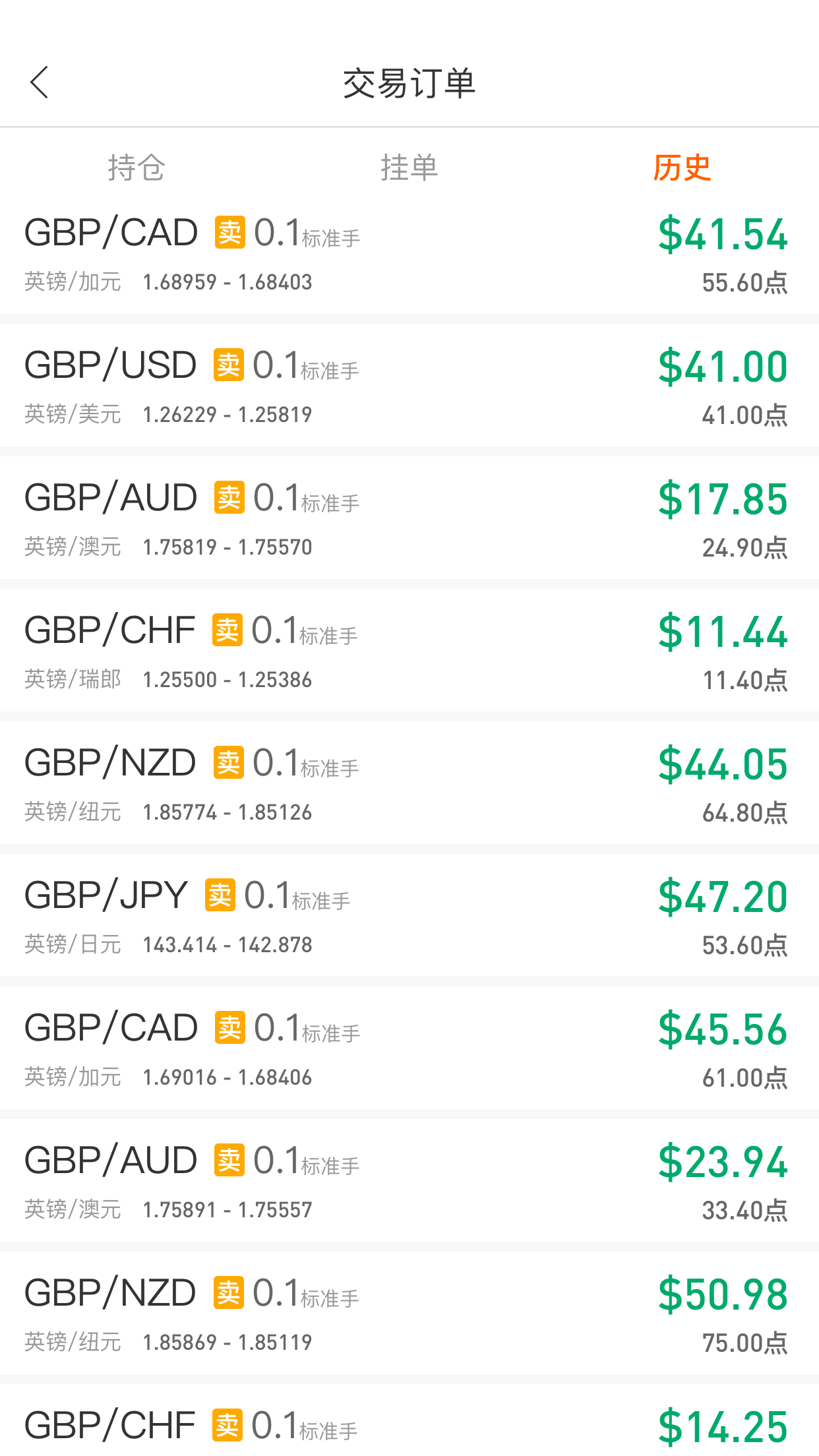View the GBP/AUD order with $17.85 profit
The width and height of the screenshot is (819, 1456).
pyautogui.click(x=409, y=518)
